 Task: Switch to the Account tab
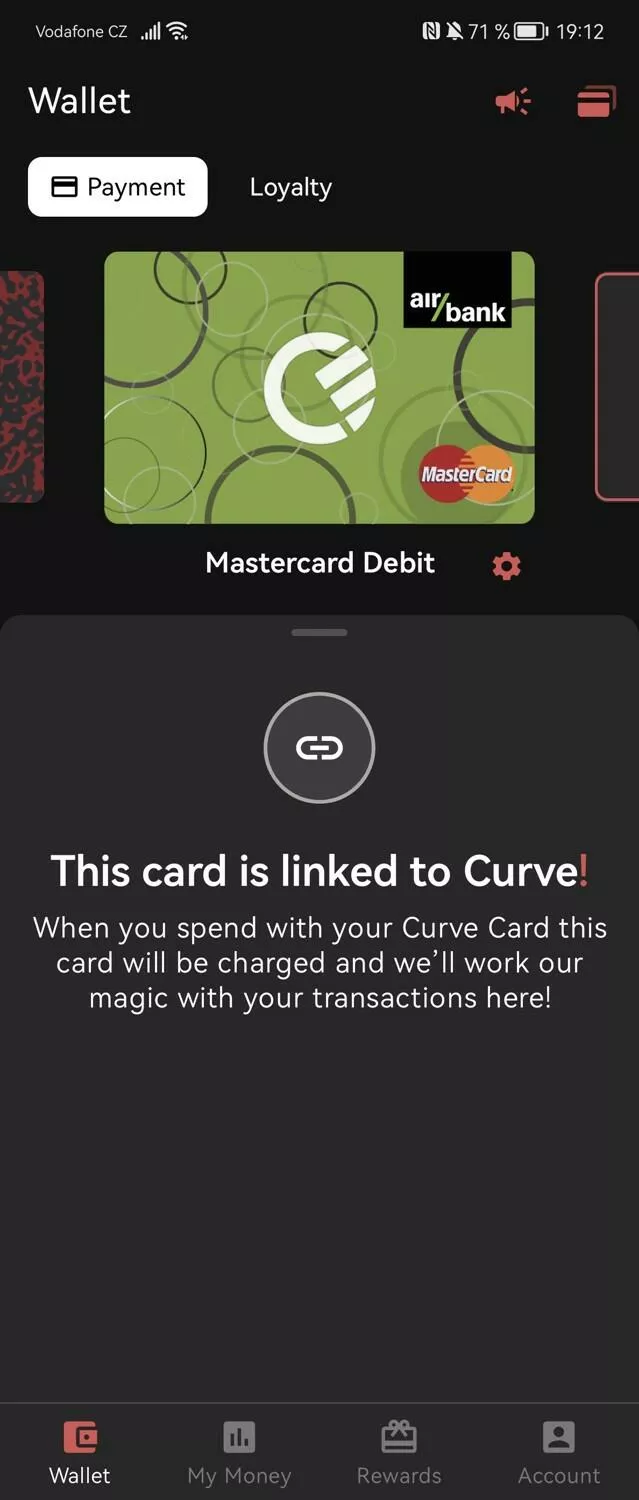pos(559,1452)
